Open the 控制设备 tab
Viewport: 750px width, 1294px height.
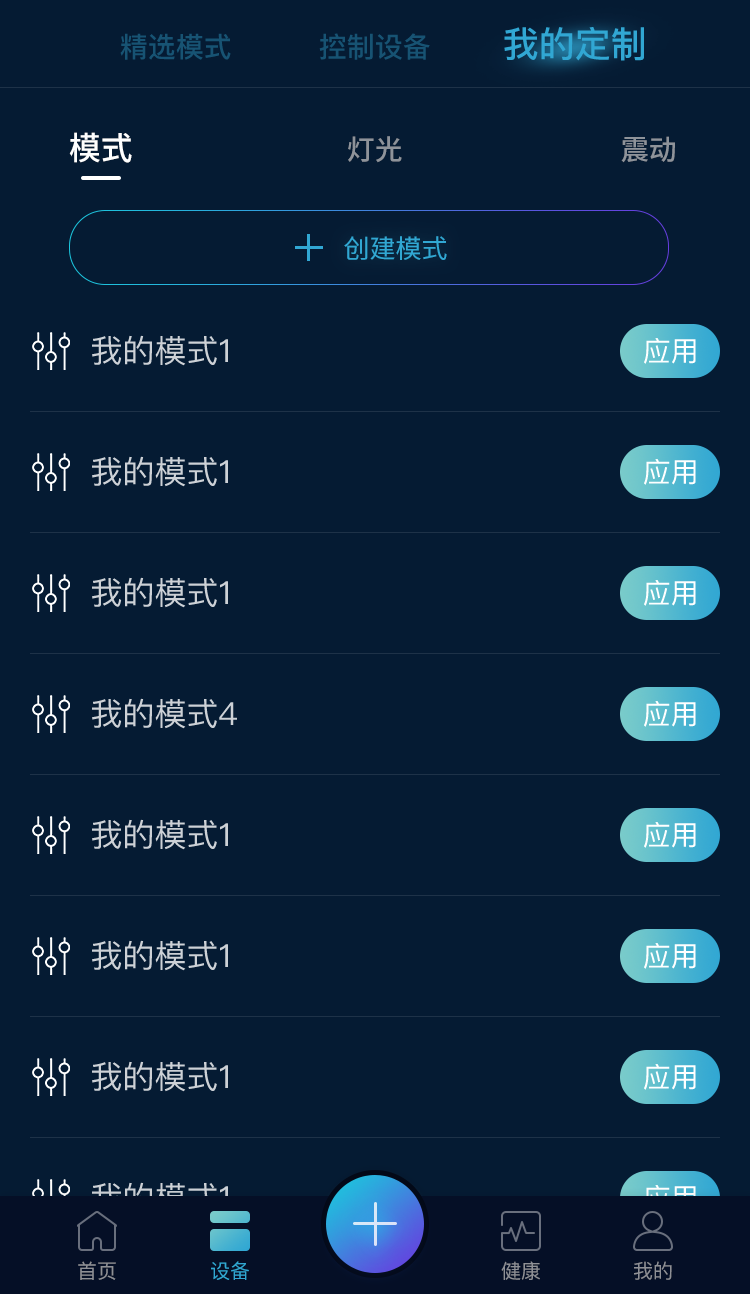pos(374,46)
